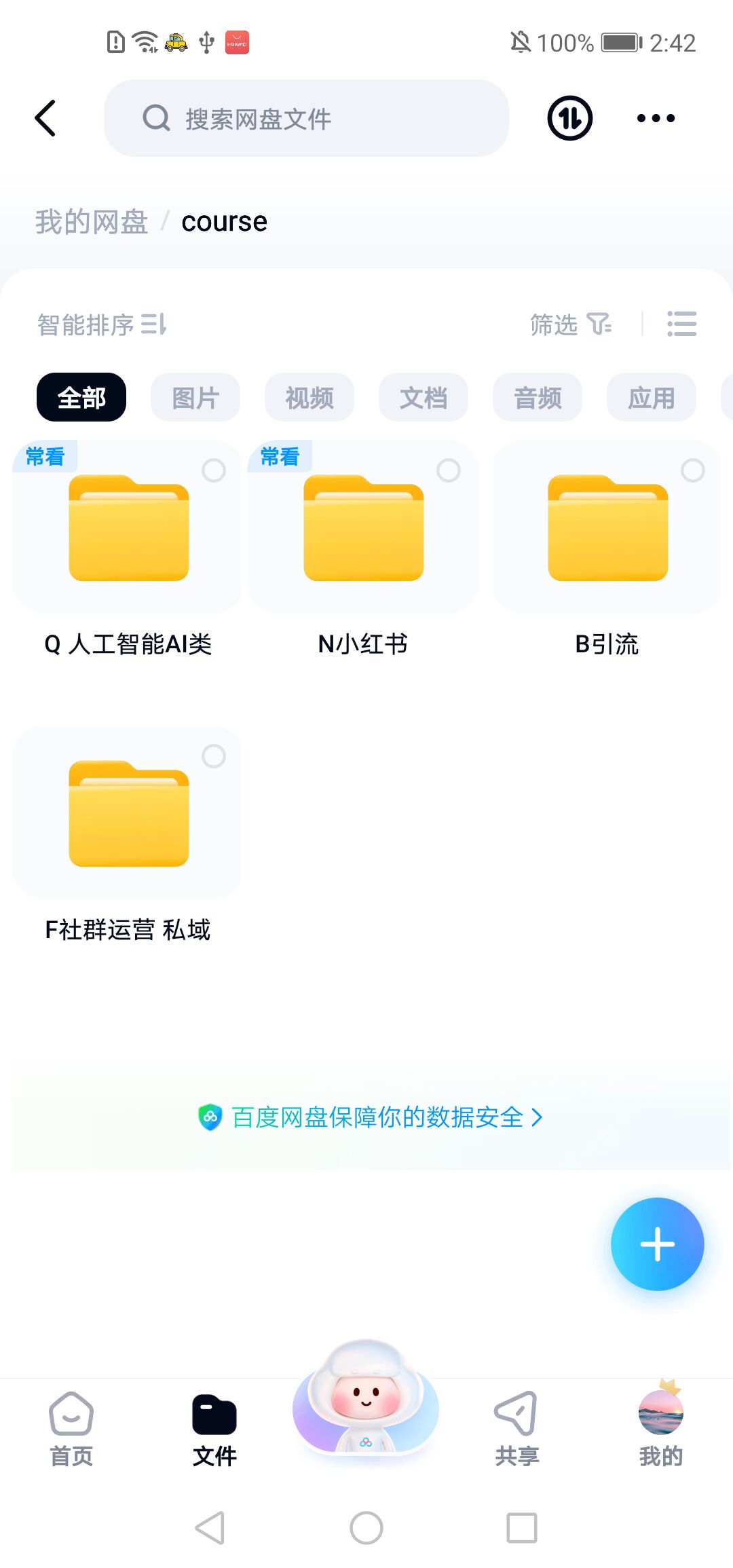
Task: Open the F社群运营 私域 folder
Action: click(128, 815)
